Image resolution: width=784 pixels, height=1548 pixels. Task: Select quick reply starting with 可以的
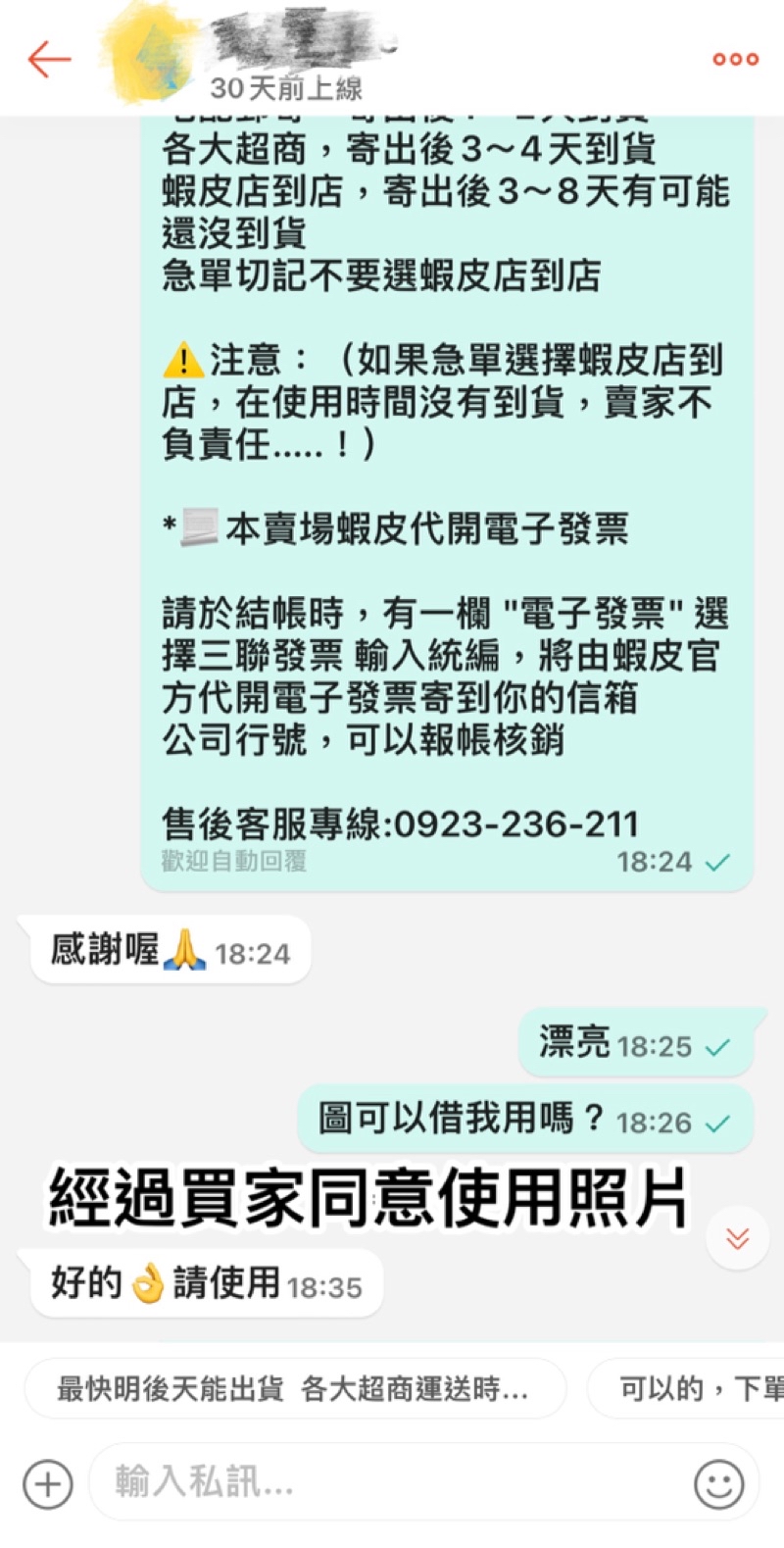click(686, 1388)
